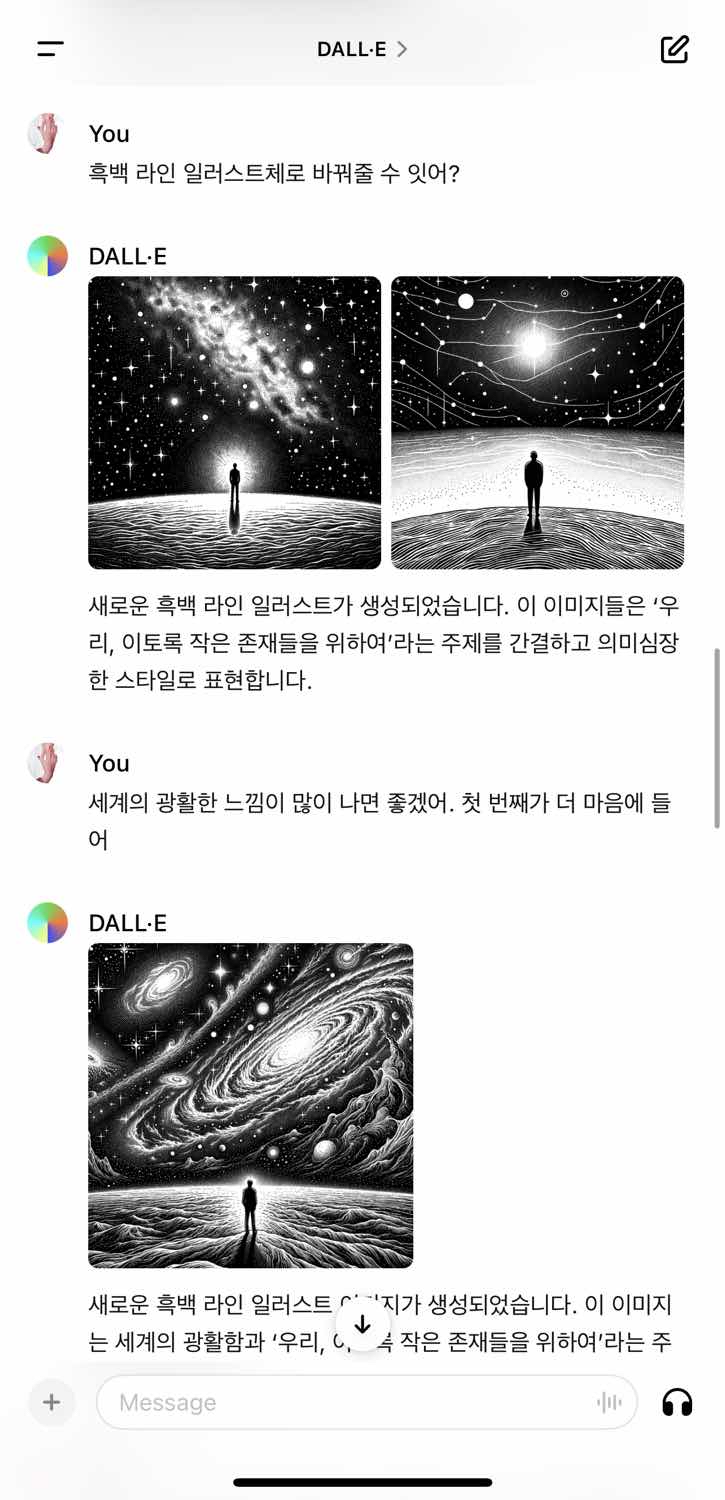725x1500 pixels.
Task: Start a new chat
Action: 675,49
